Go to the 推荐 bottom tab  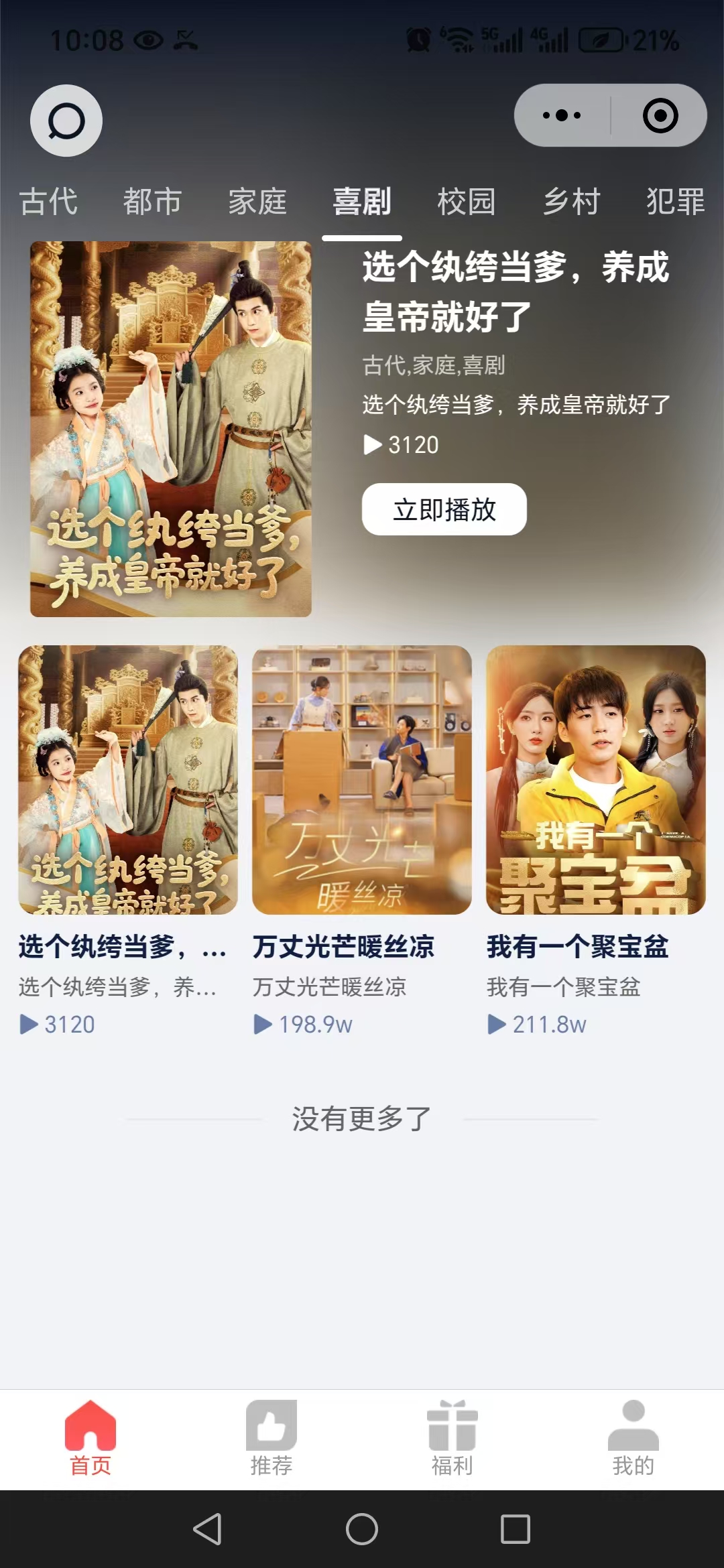pyautogui.click(x=271, y=1438)
